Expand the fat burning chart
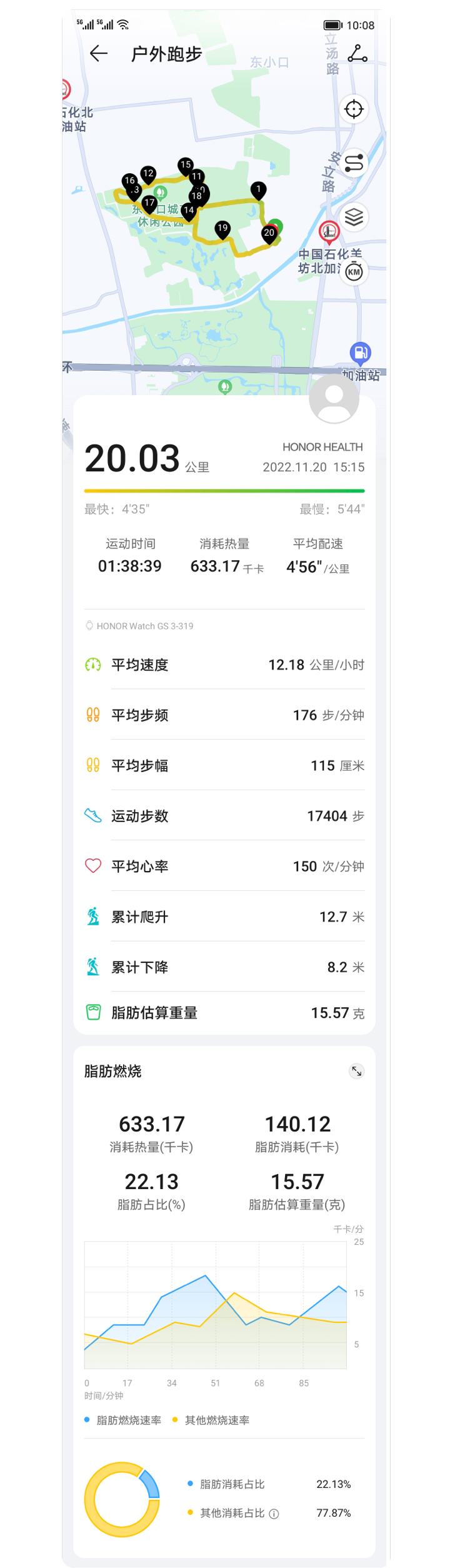This screenshot has height=1568, width=465. click(x=356, y=1071)
